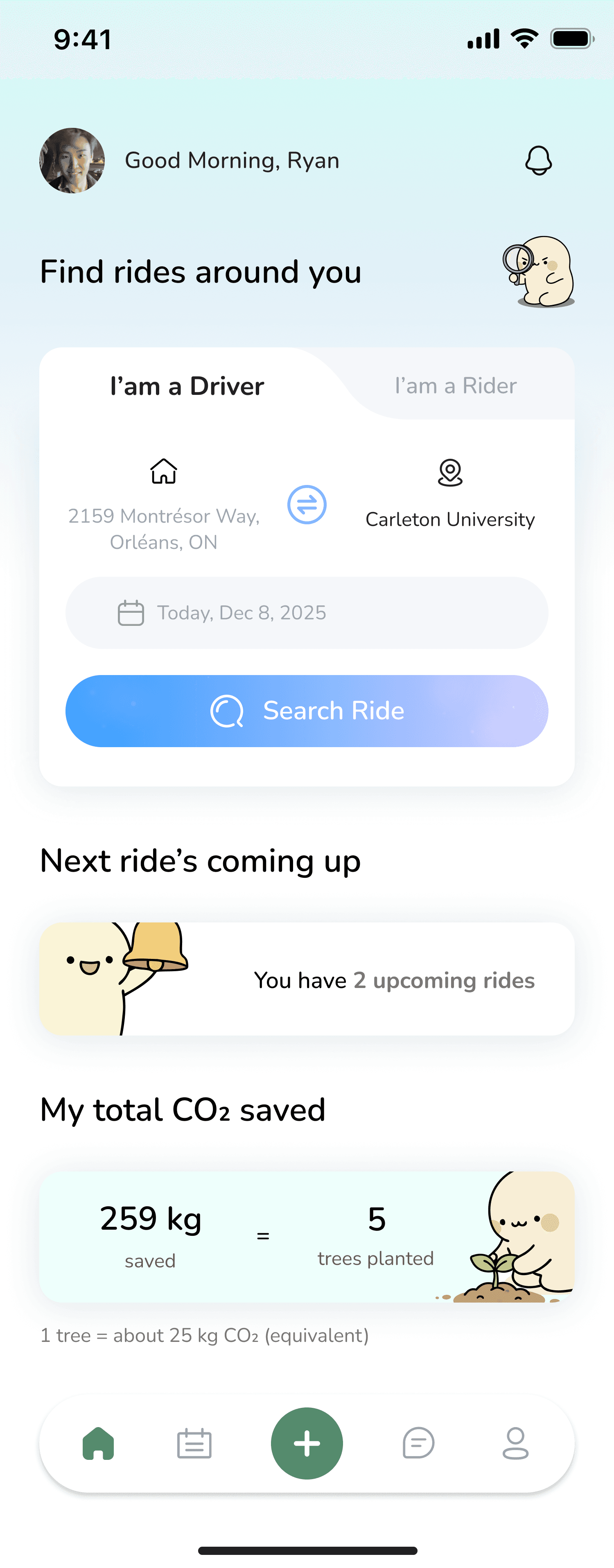Open the chat messages tab

coord(419,1443)
